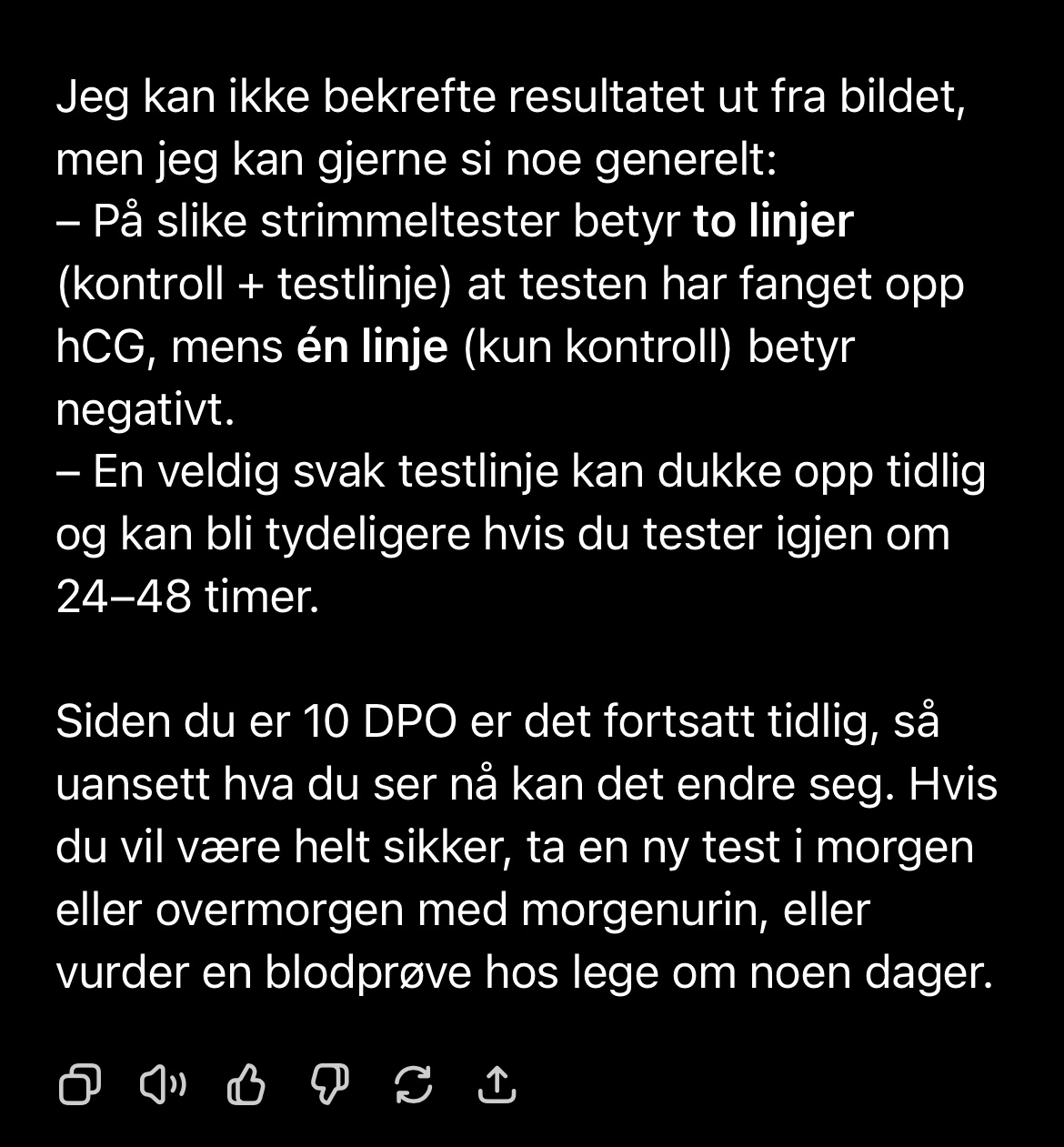Share the response with the upload icon
The width and height of the screenshot is (1064, 1147).
497,1084
